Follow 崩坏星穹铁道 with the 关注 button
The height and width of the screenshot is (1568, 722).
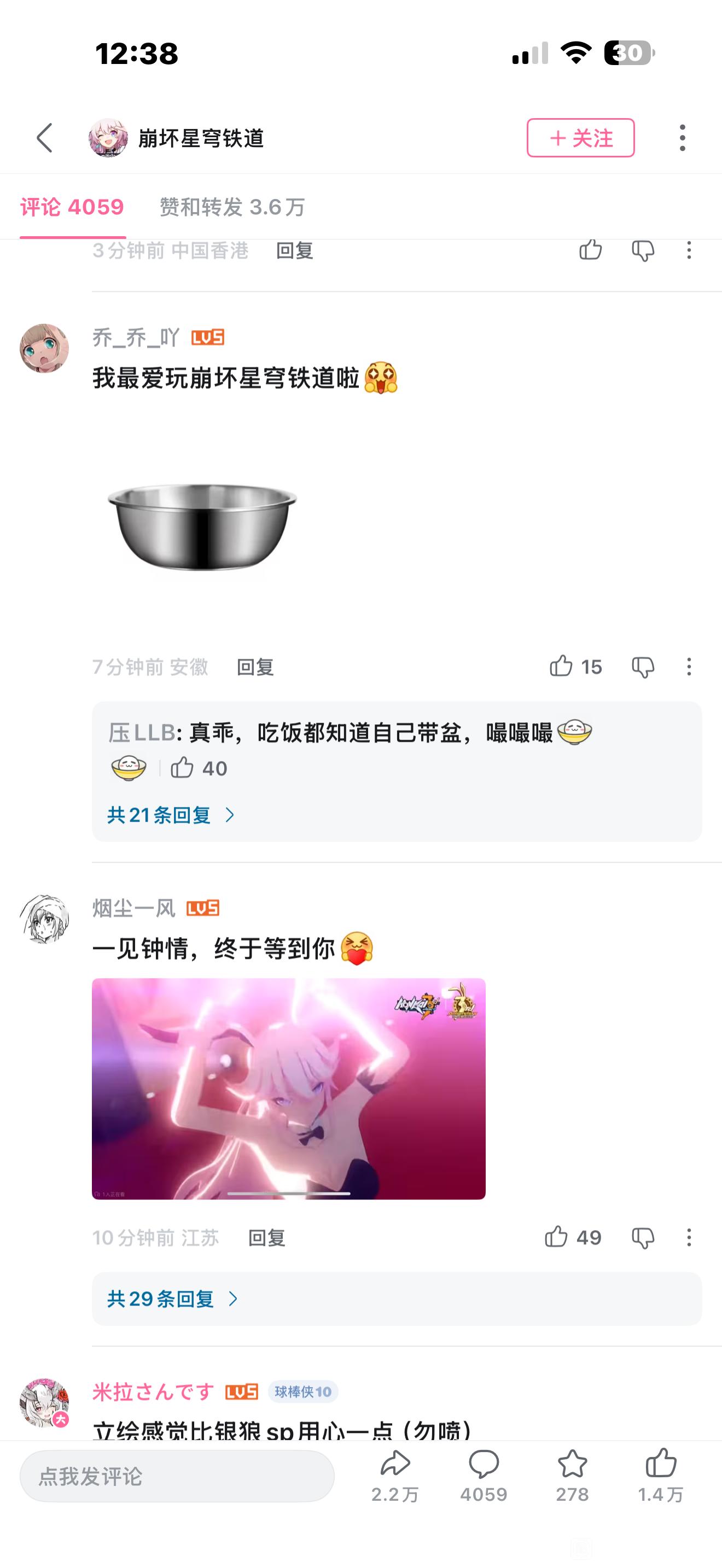click(580, 138)
